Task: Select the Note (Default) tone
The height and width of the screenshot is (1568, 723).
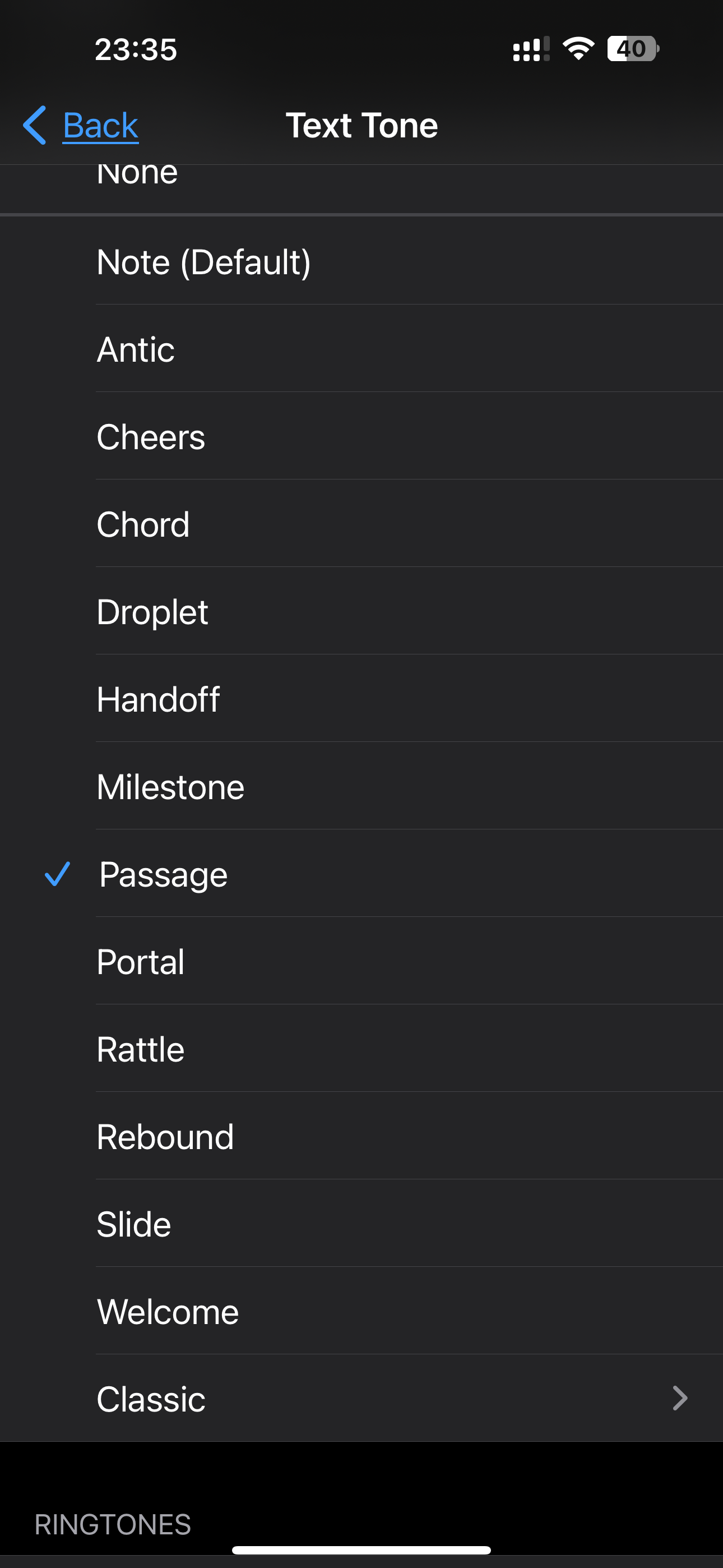Action: click(361, 261)
